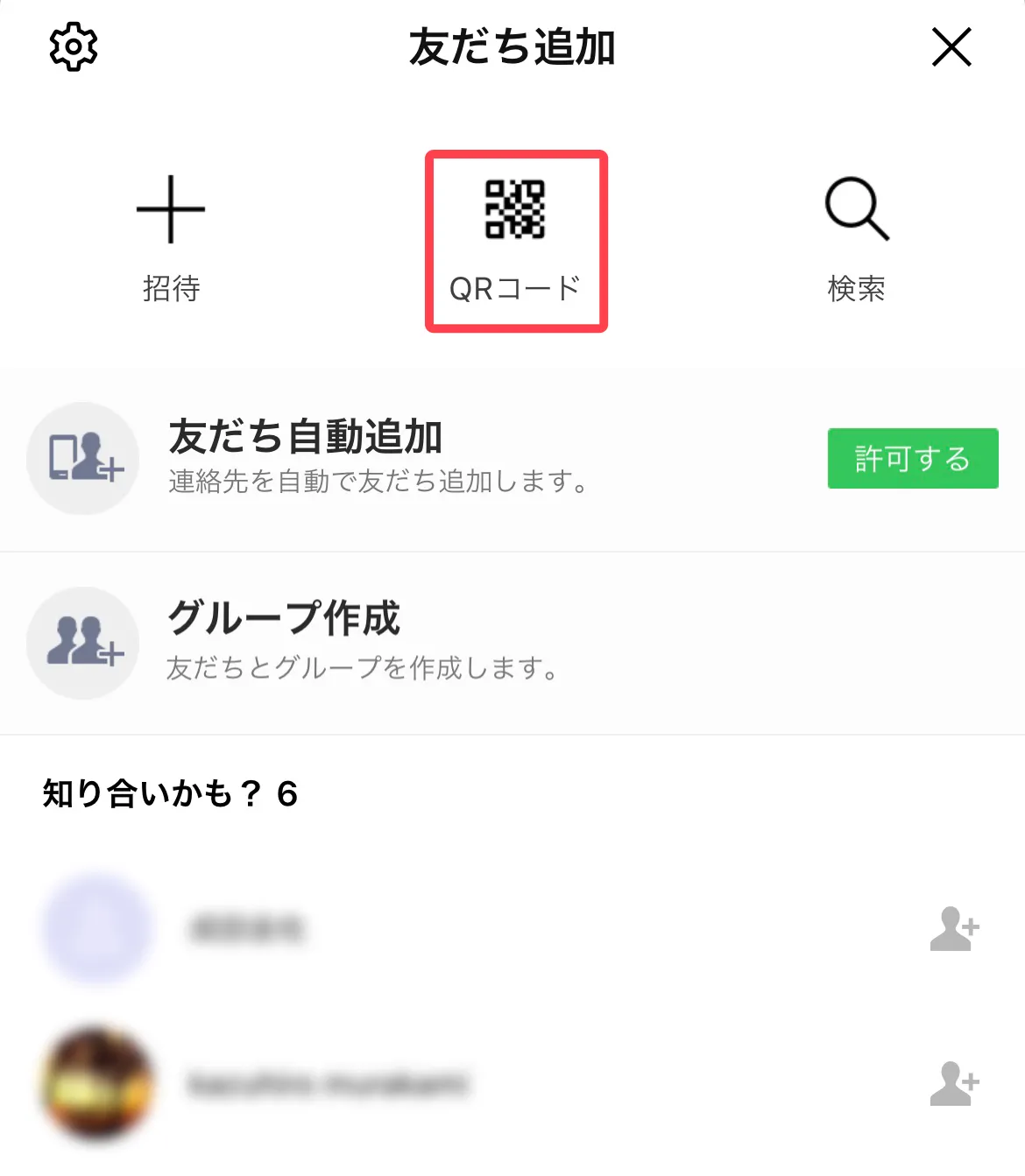Click the 友だち自動追加 contact icon
Viewport: 1025px width, 1176px height.
tap(82, 458)
